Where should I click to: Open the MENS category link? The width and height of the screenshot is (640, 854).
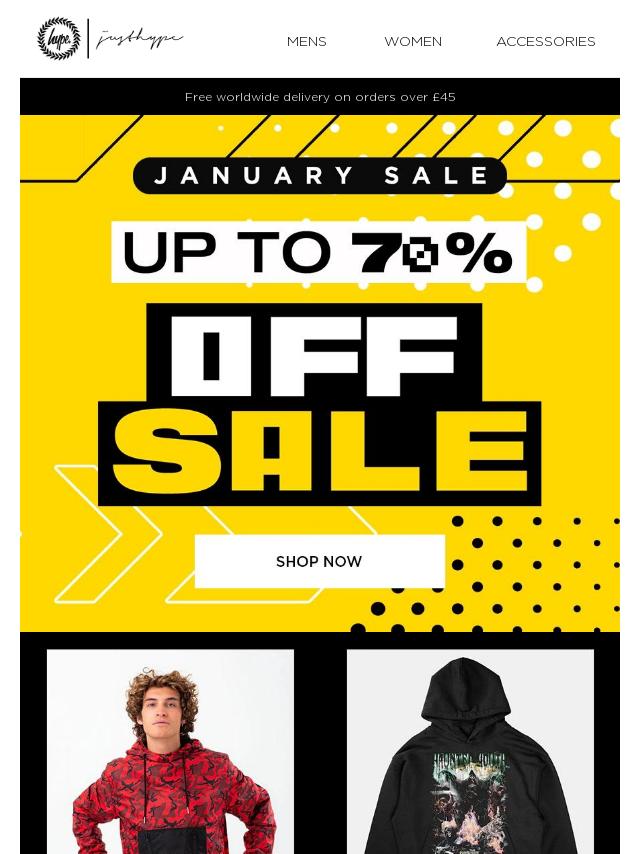[306, 41]
